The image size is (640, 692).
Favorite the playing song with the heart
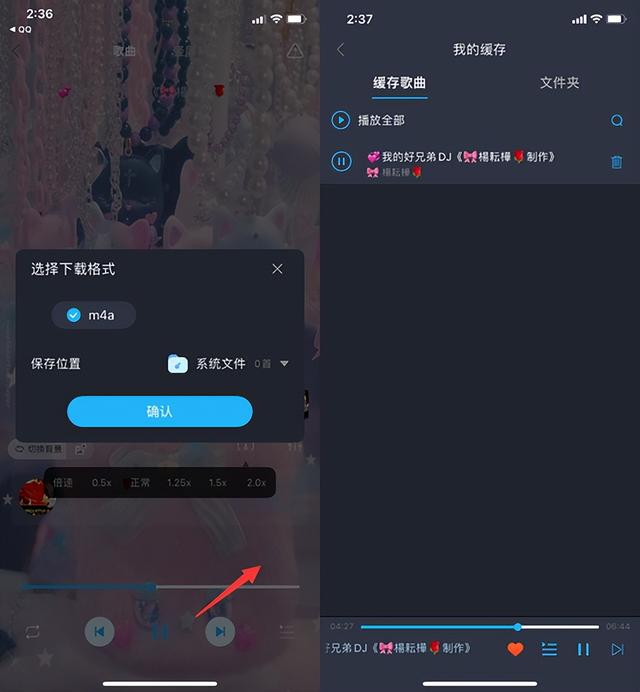[515, 649]
